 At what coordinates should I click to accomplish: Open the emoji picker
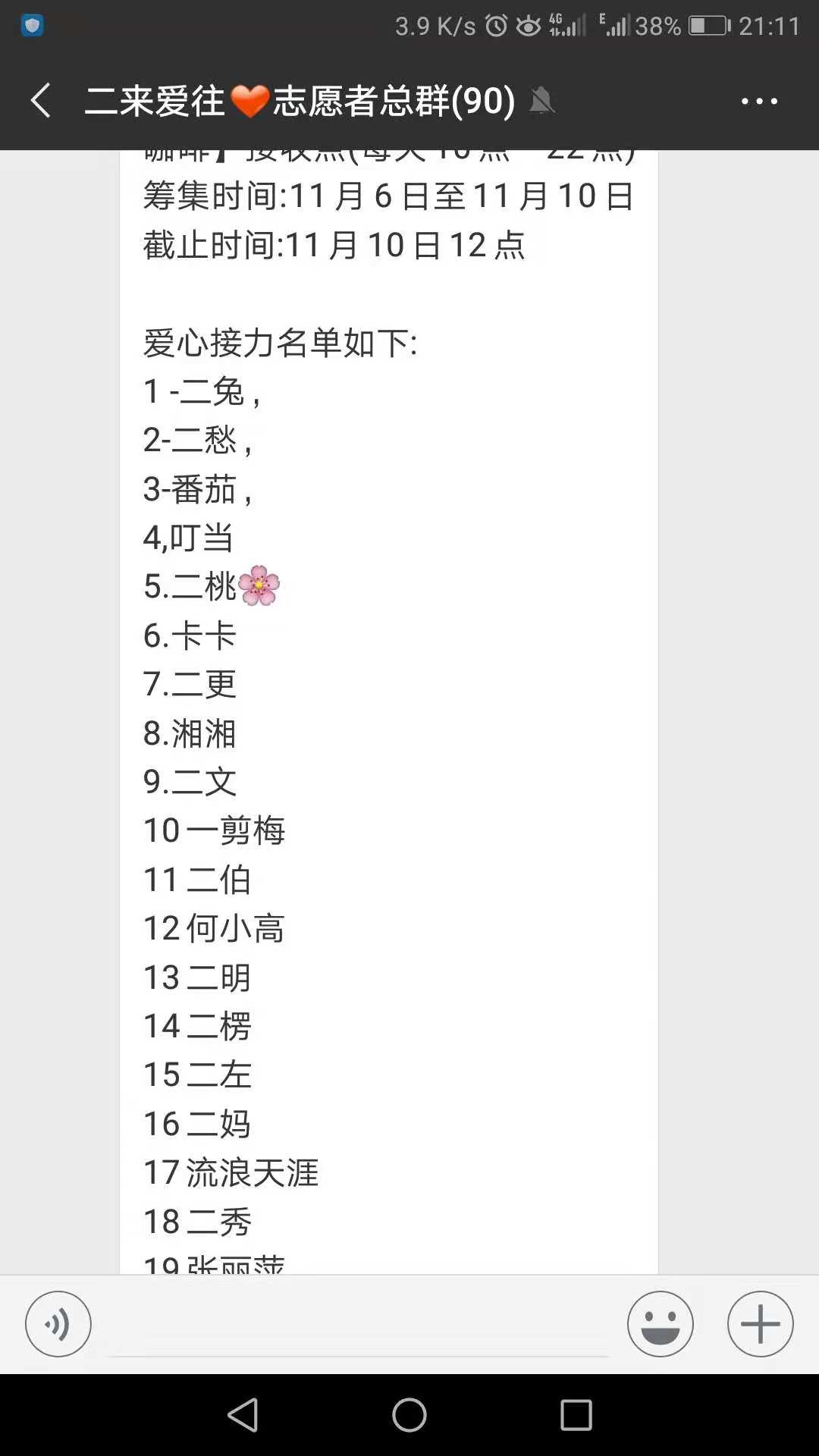660,1324
